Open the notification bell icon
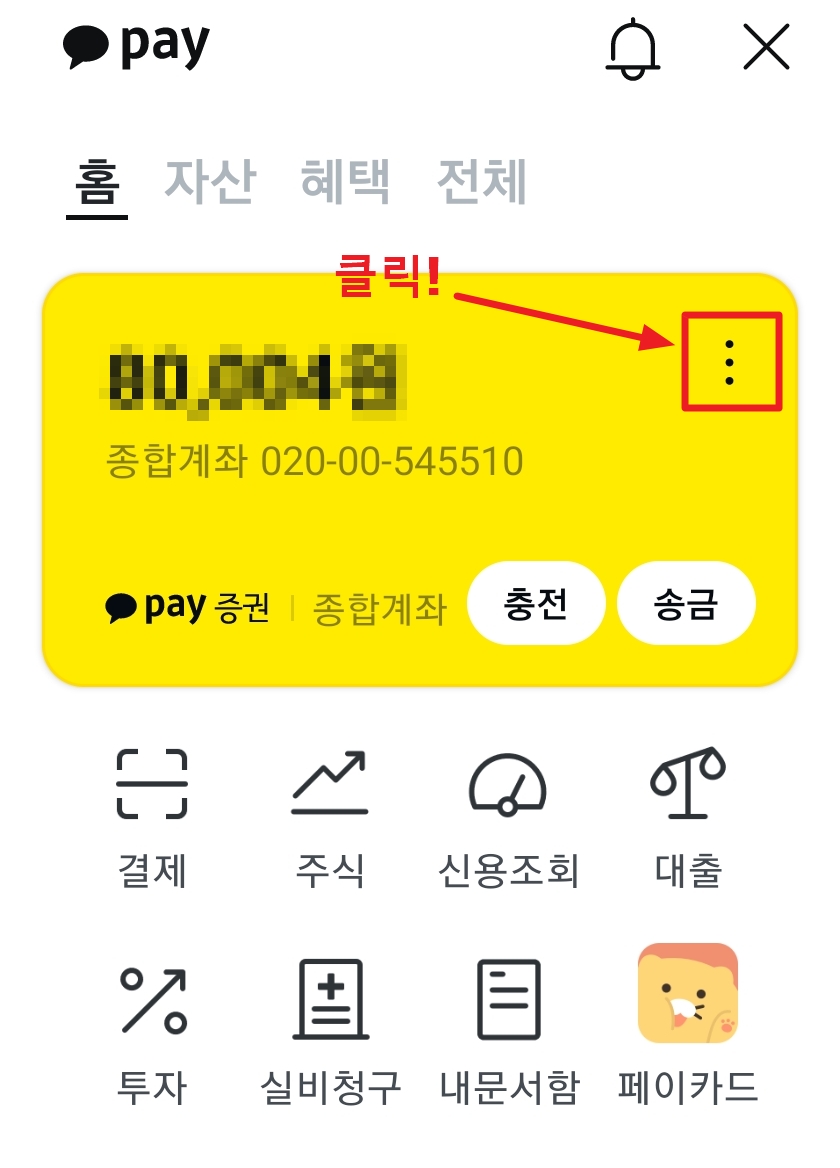The image size is (840, 1168). coord(633,47)
